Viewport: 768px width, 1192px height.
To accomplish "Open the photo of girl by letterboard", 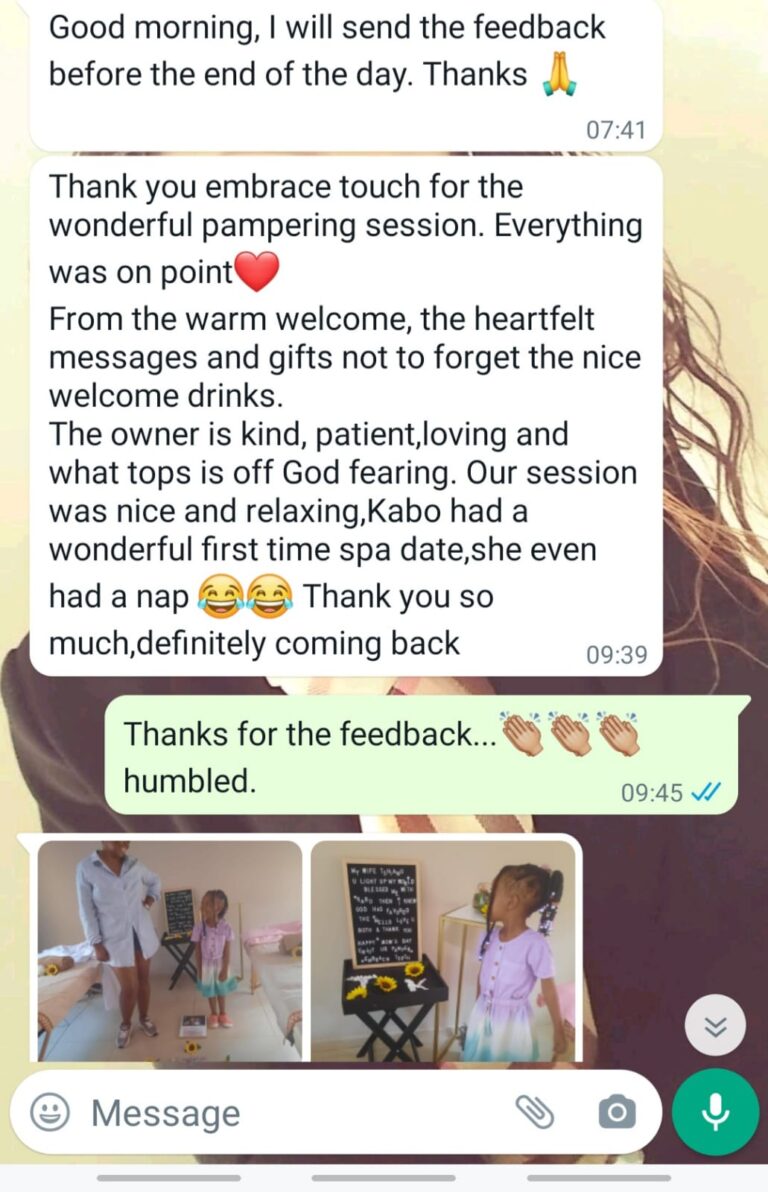I will (443, 950).
